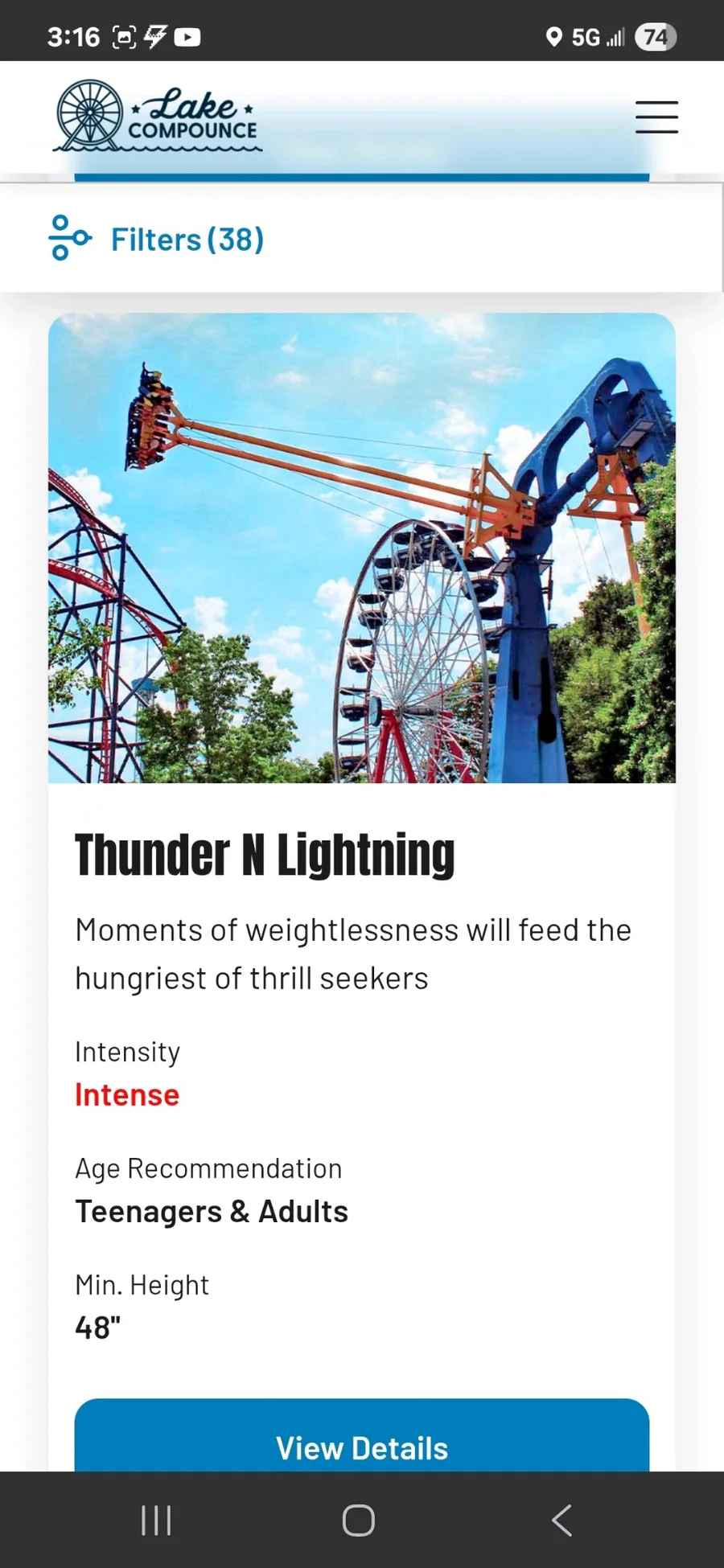724x1568 pixels.
Task: Show recent apps from the navigation bar
Action: pyautogui.click(x=156, y=1520)
